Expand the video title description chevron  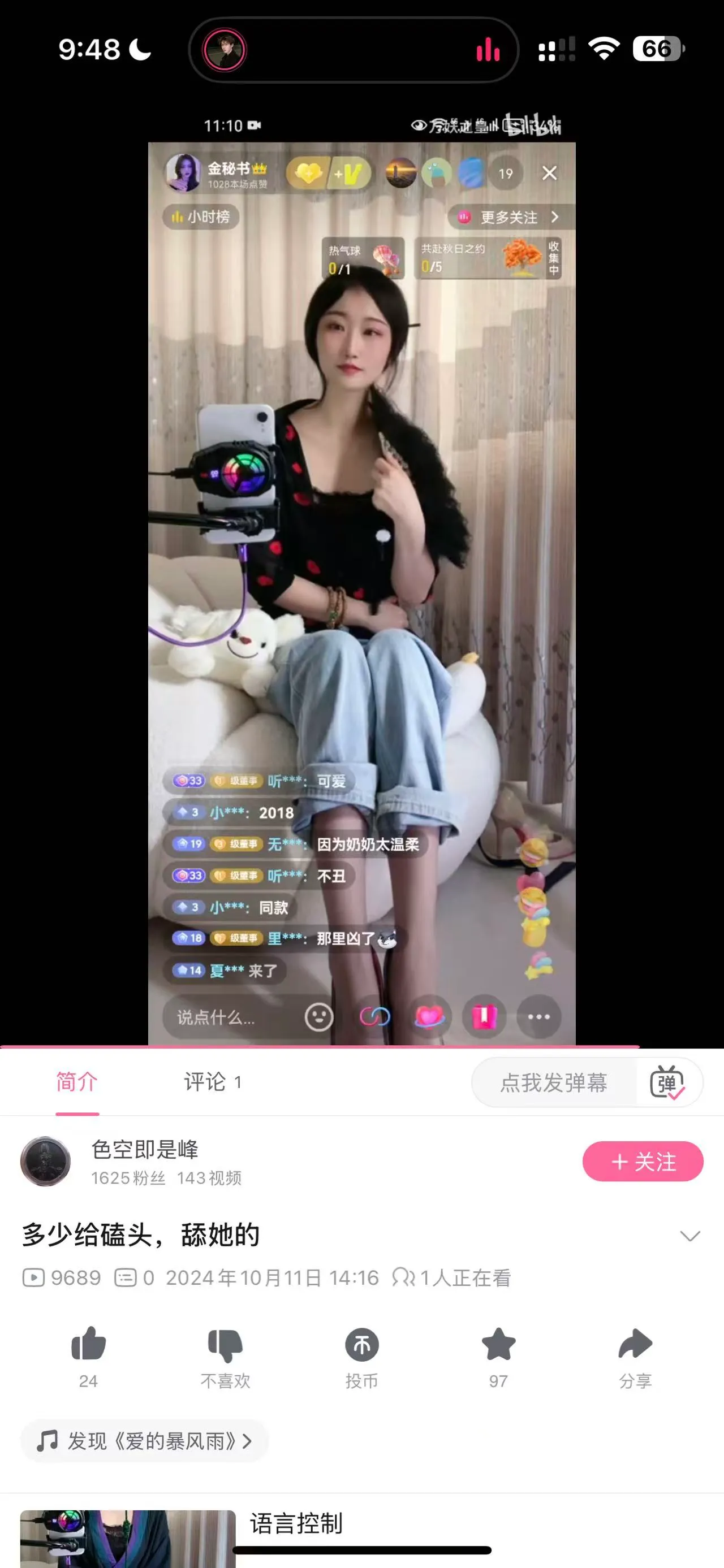point(689,1236)
